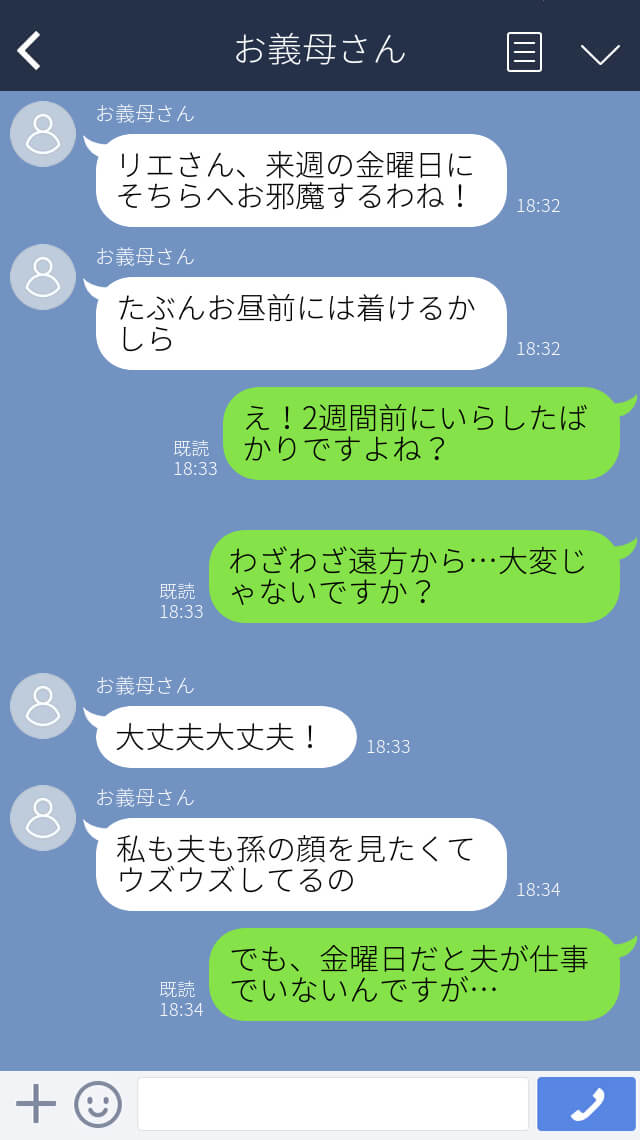Open the plus attachment menu
Screen dimensions: 640x1140
pyautogui.click(x=36, y=1104)
